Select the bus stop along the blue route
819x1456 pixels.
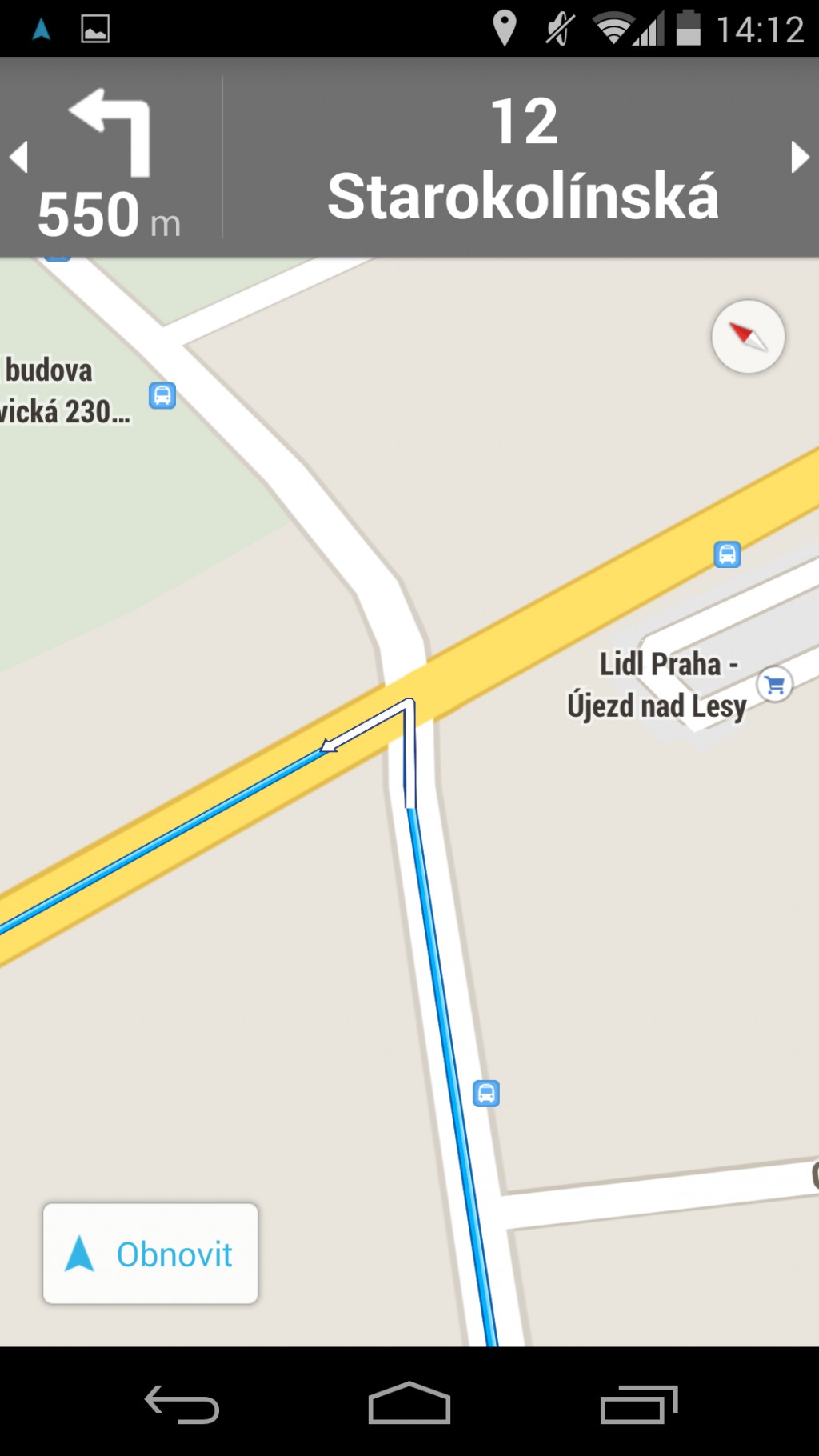pyautogui.click(x=486, y=1093)
